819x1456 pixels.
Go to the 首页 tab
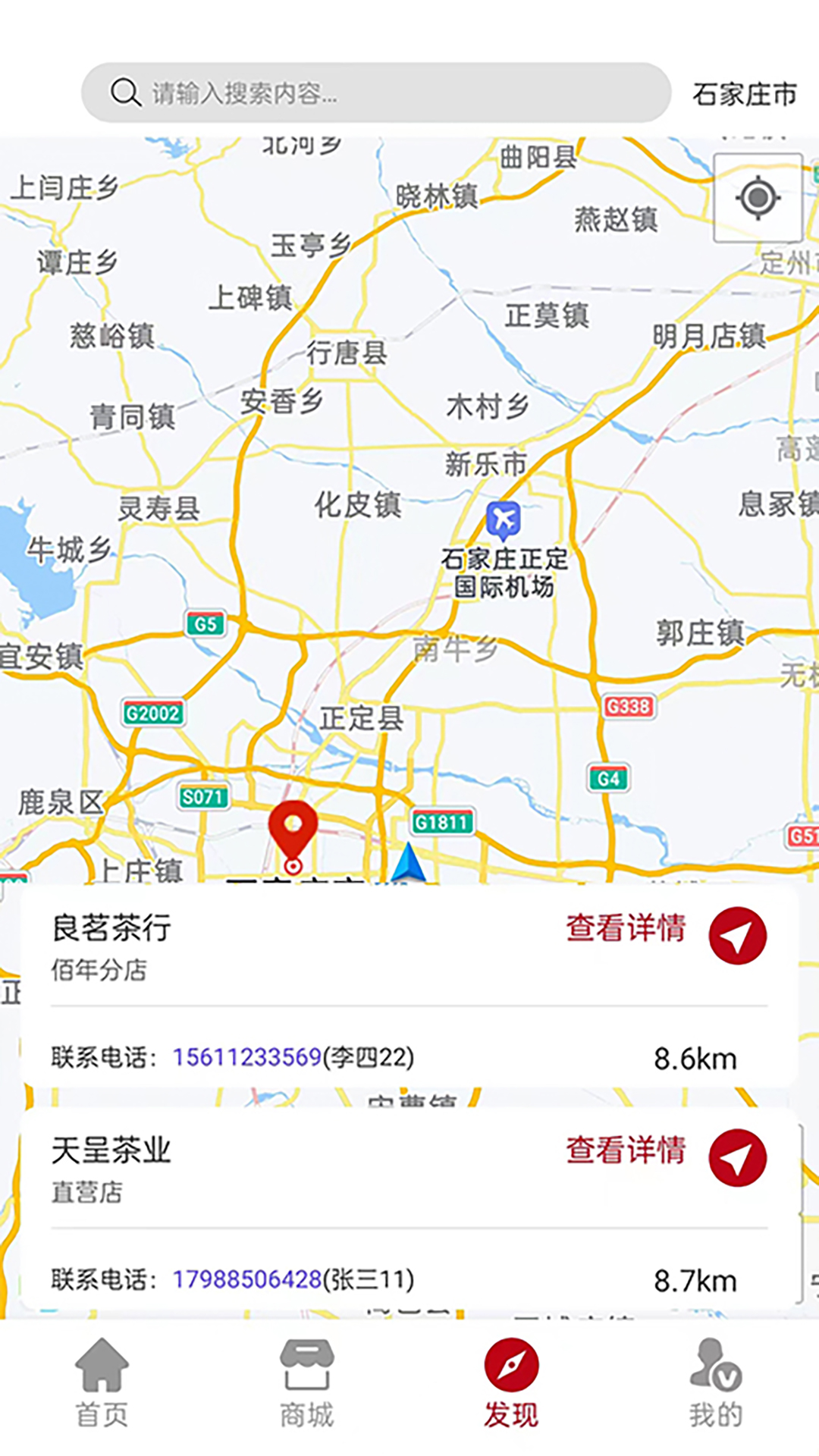102,1383
